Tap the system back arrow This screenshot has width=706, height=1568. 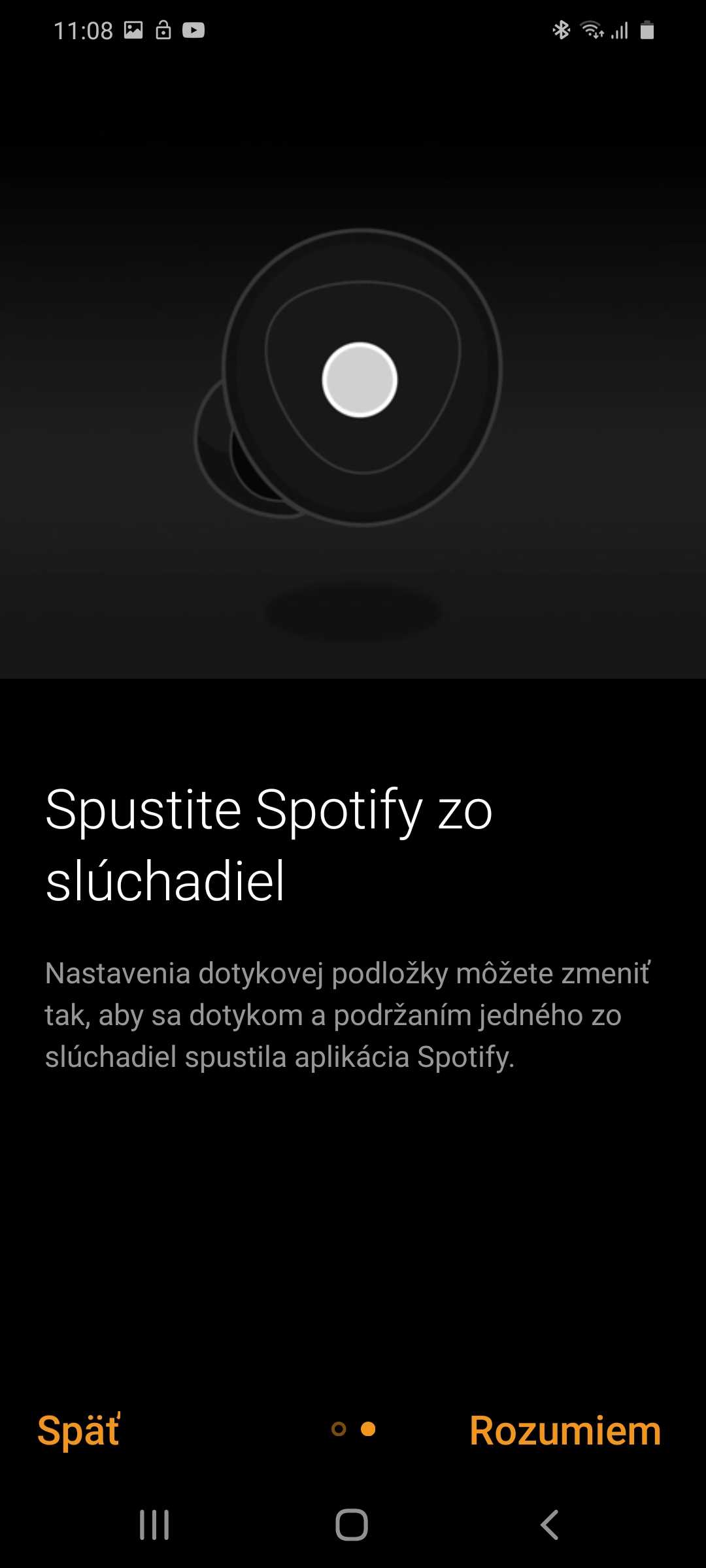click(x=550, y=1525)
